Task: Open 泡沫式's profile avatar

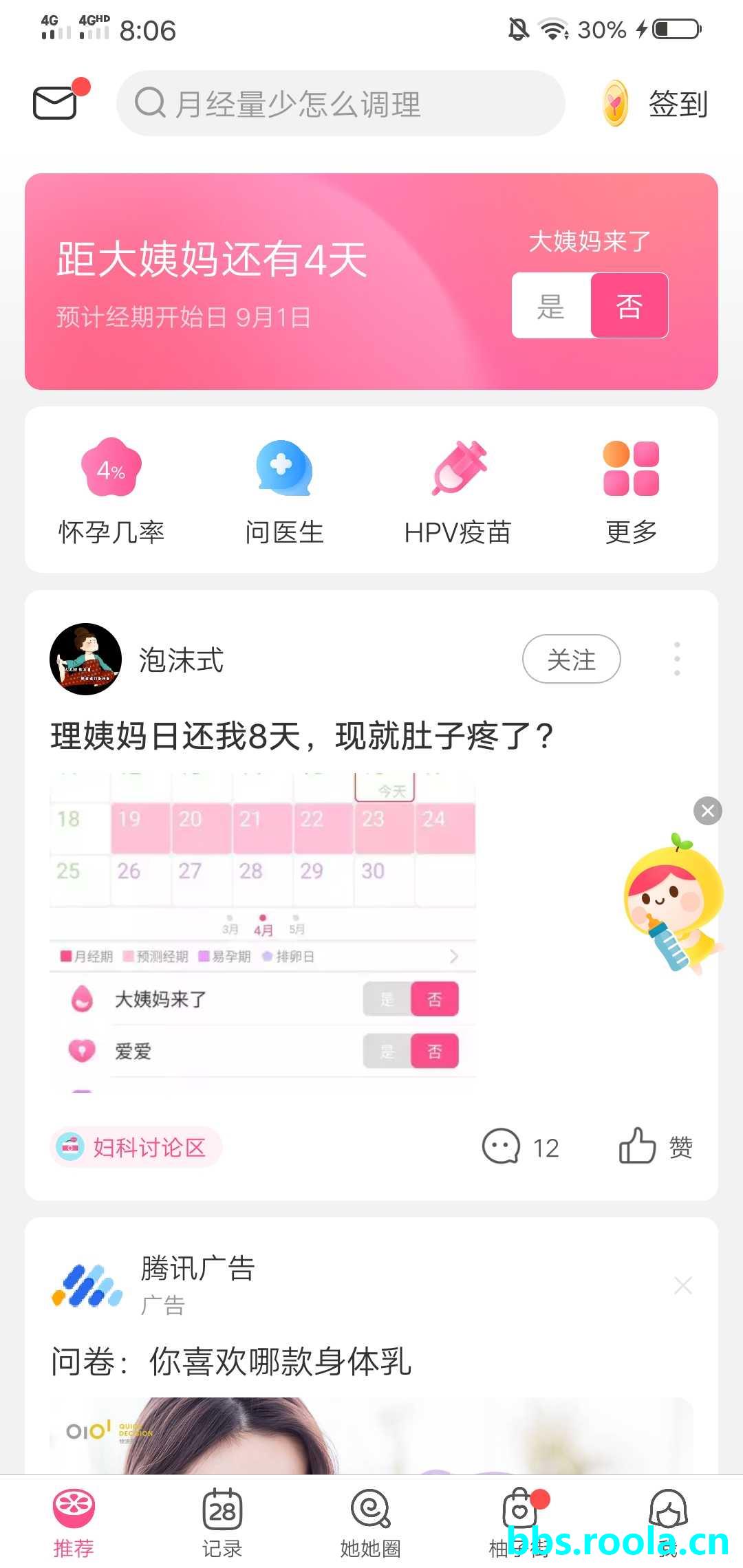Action: pos(85,659)
